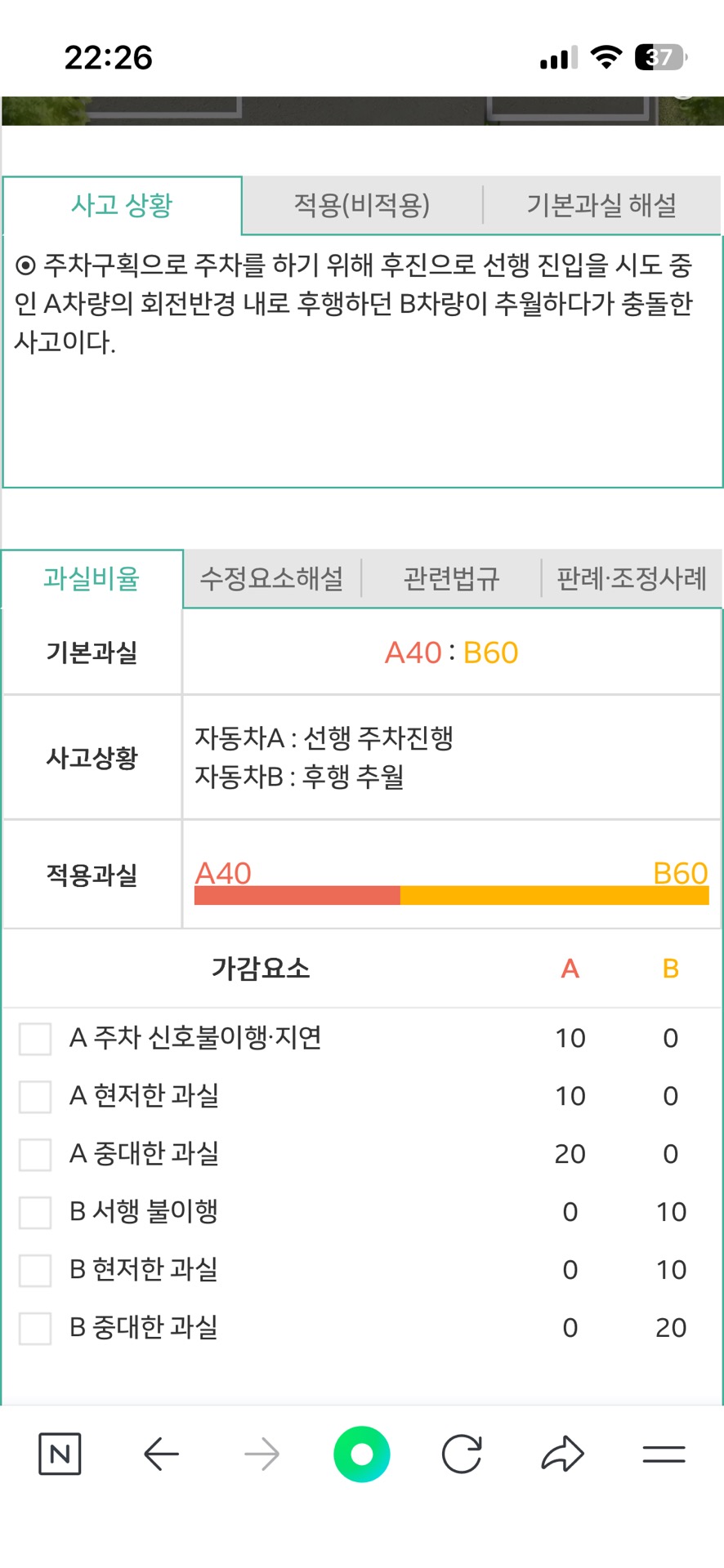Tap the green Naver search circle
This screenshot has height=1568, width=724.
(x=361, y=1454)
